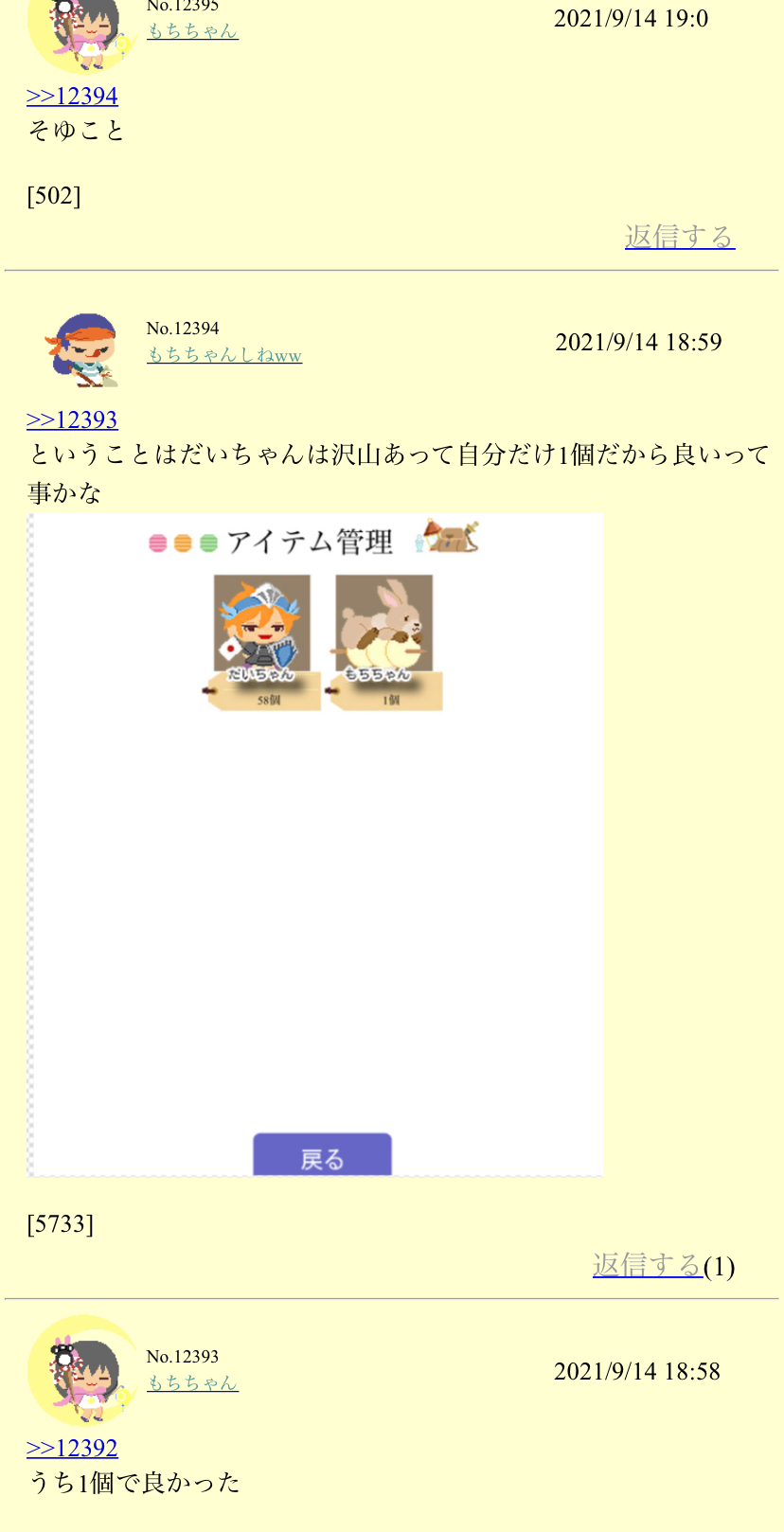784x1532 pixels.
Task: Open the >>12394 reply reference link
Action: click(x=72, y=97)
